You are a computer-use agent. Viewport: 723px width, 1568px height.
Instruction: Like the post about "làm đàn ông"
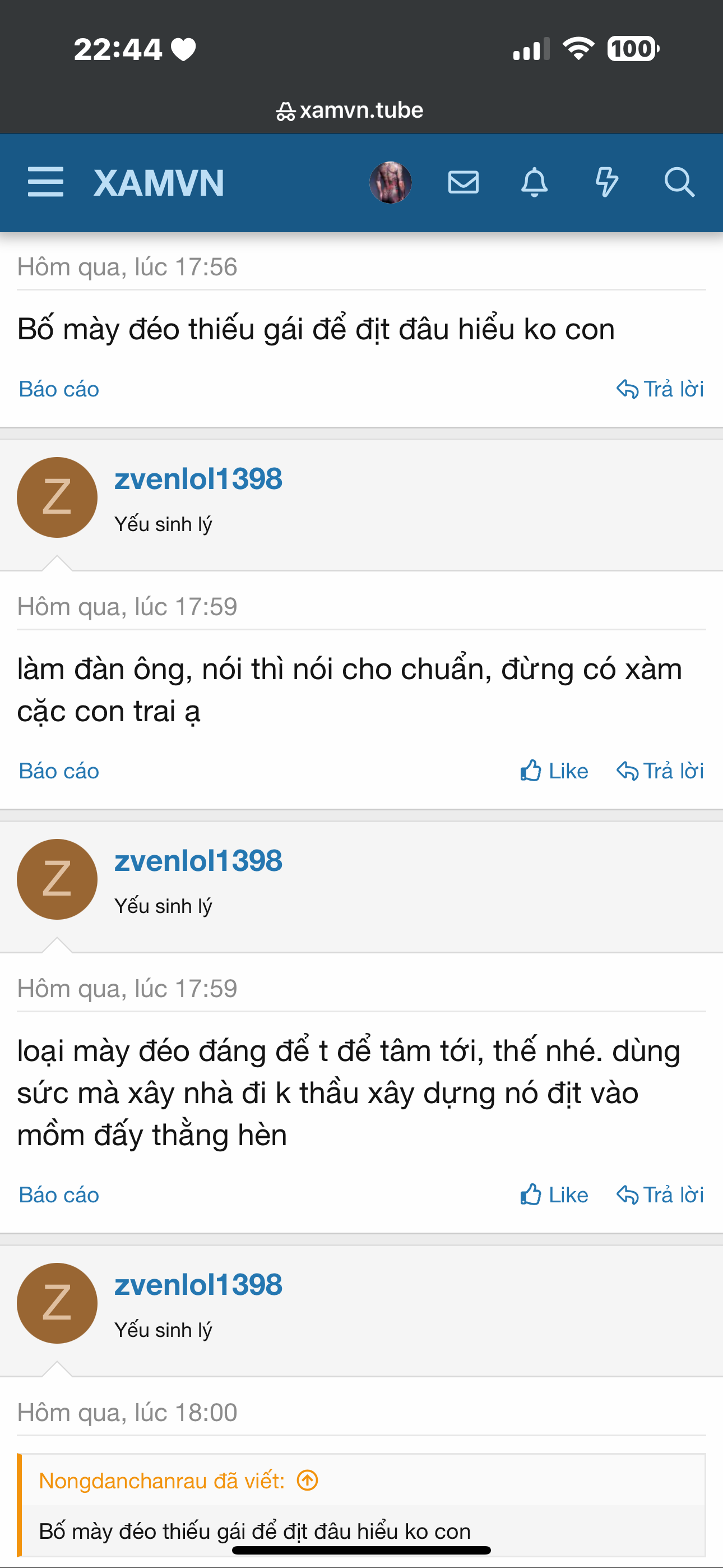(554, 771)
